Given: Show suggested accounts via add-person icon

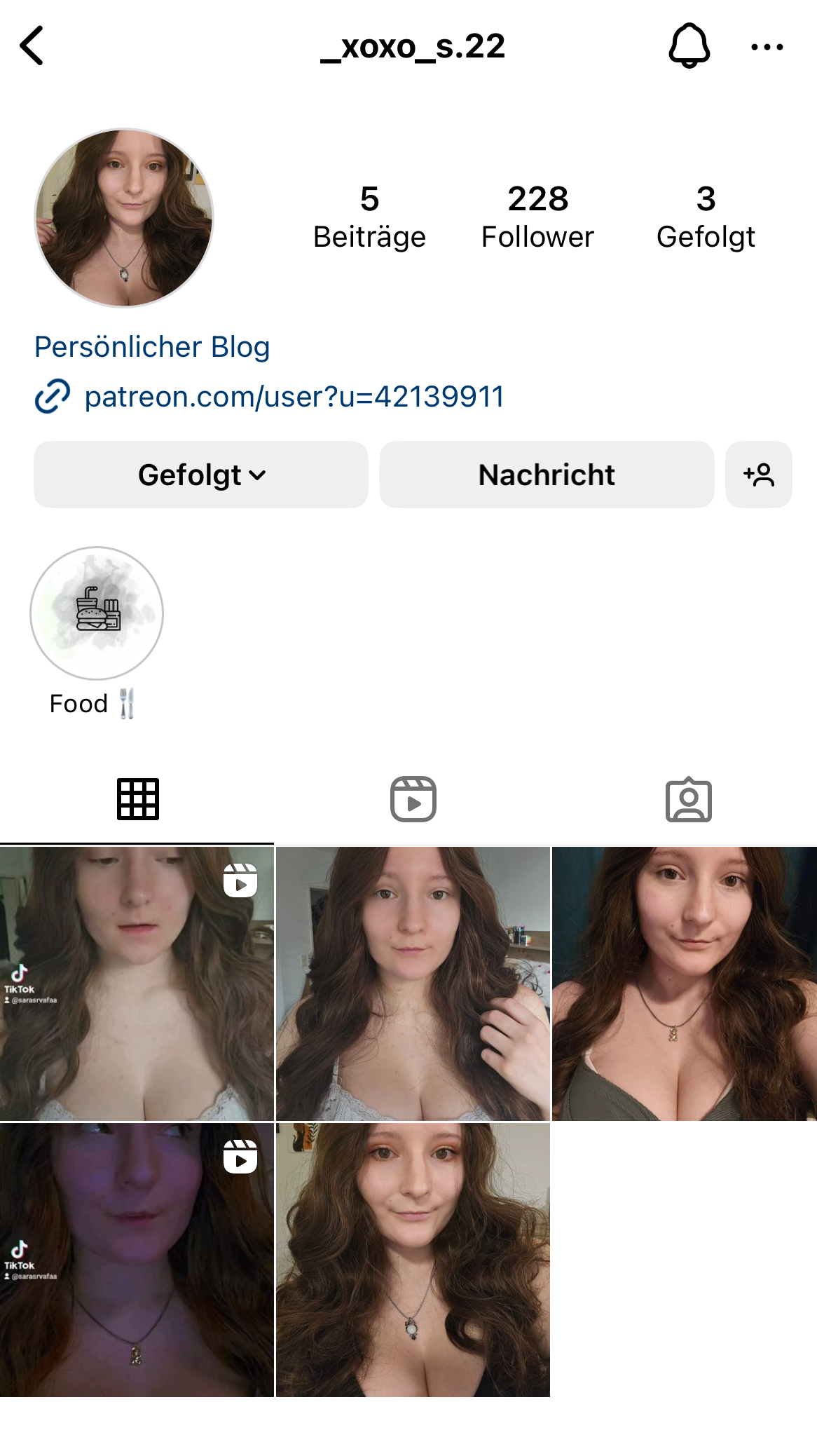Looking at the screenshot, I should 759,475.
